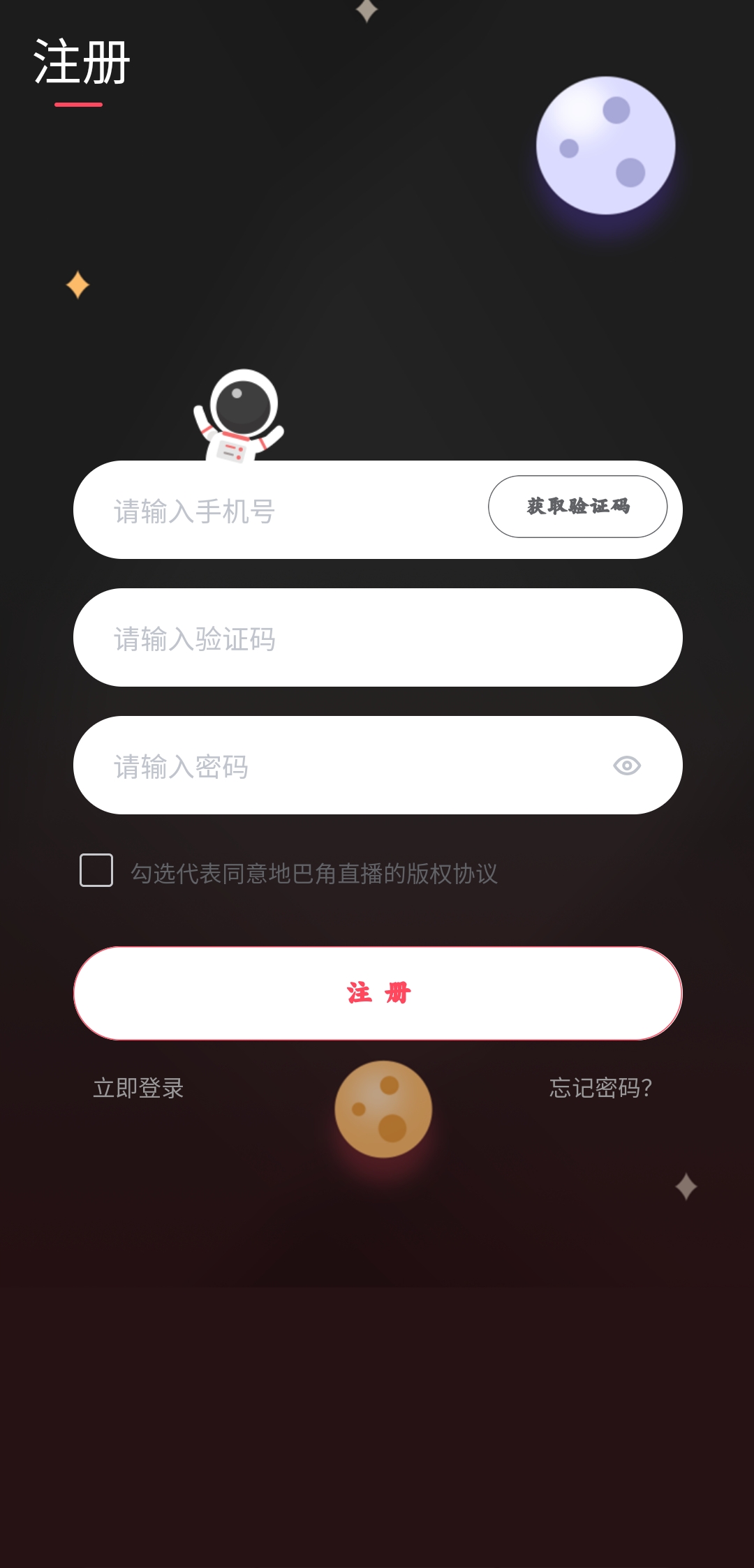The height and width of the screenshot is (1568, 754).
Task: Click the password input field
Action: click(279, 765)
